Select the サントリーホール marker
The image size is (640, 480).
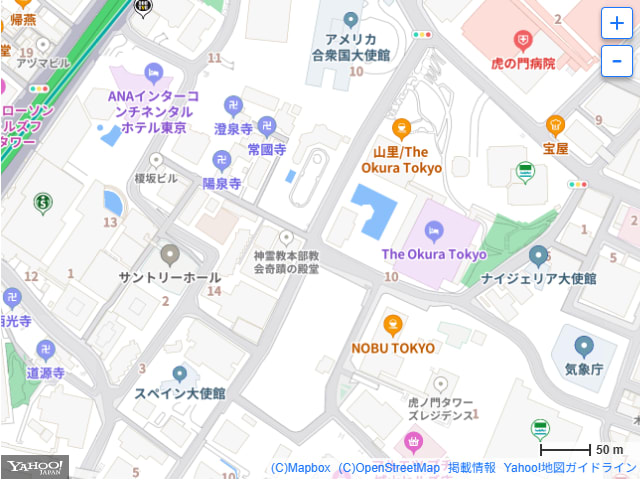coord(169,254)
